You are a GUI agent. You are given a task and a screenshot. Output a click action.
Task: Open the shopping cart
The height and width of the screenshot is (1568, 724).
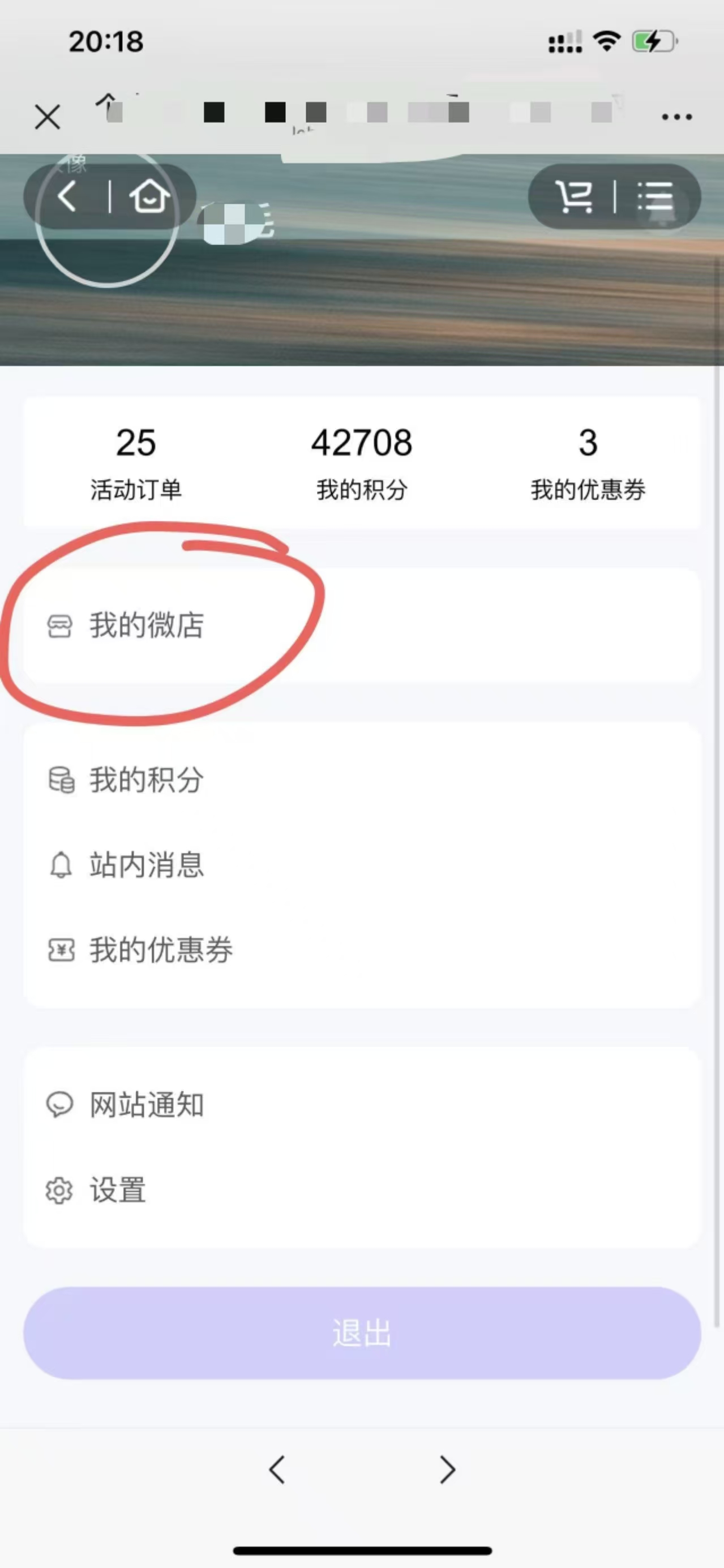573,196
